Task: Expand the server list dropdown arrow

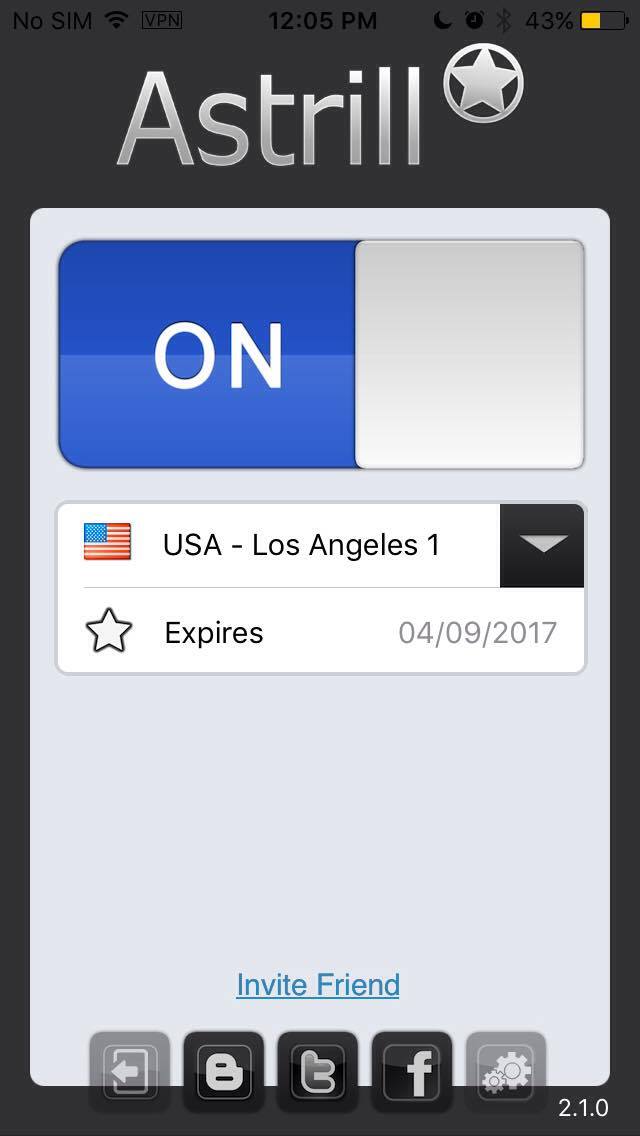Action: click(x=541, y=545)
